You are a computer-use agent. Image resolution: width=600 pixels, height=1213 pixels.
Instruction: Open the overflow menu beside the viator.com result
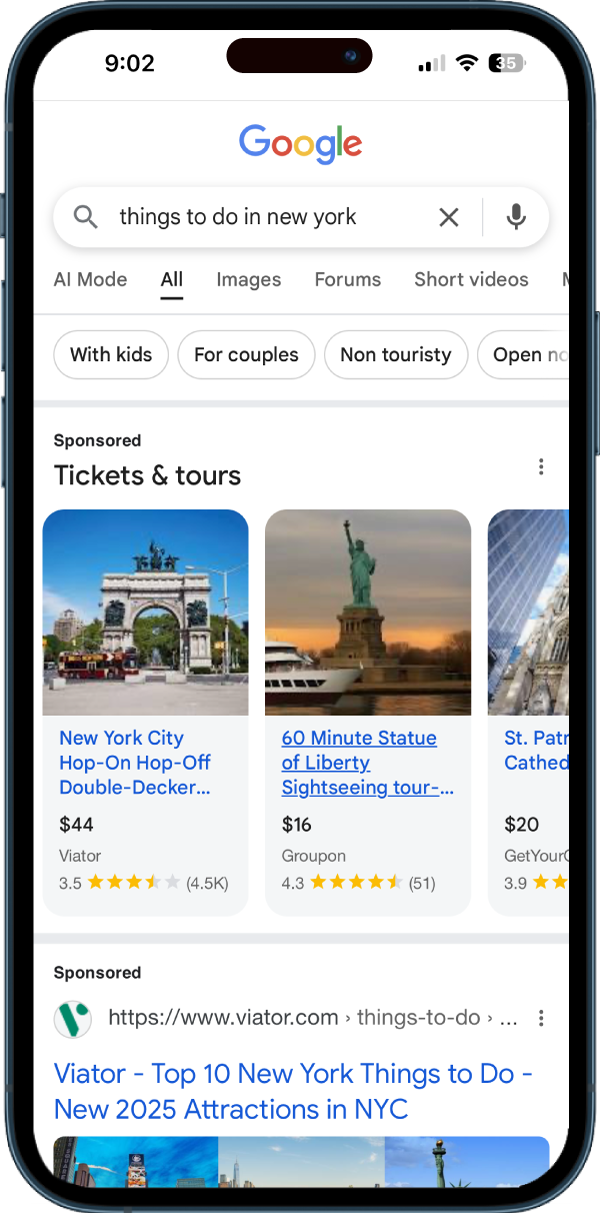click(x=541, y=1018)
